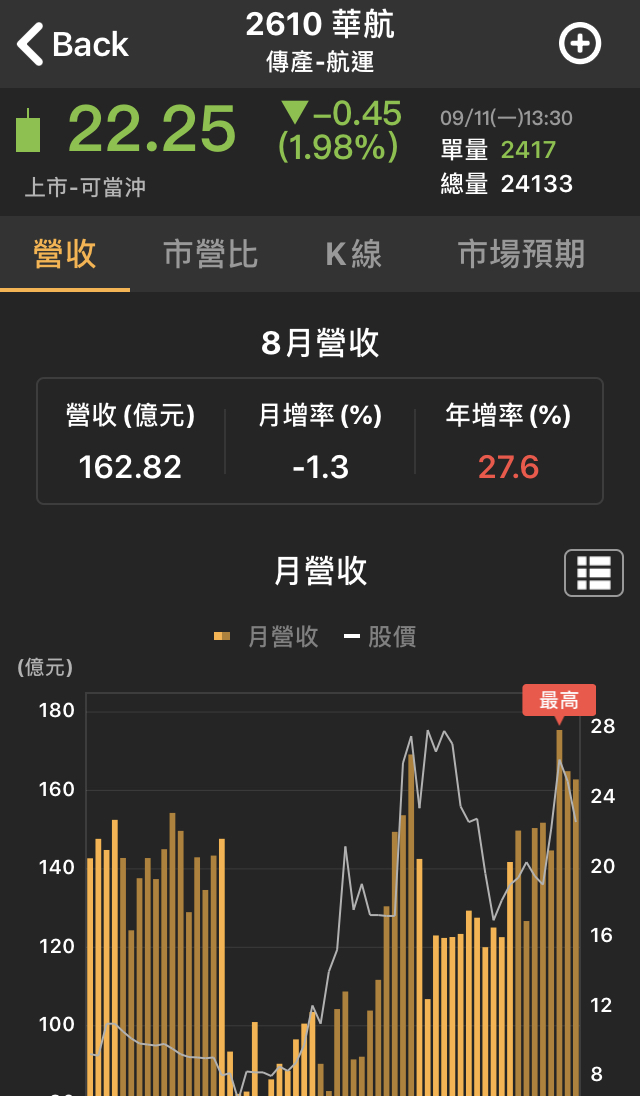The image size is (640, 1096).
Task: Select the 營收 tab
Action: coord(65,255)
